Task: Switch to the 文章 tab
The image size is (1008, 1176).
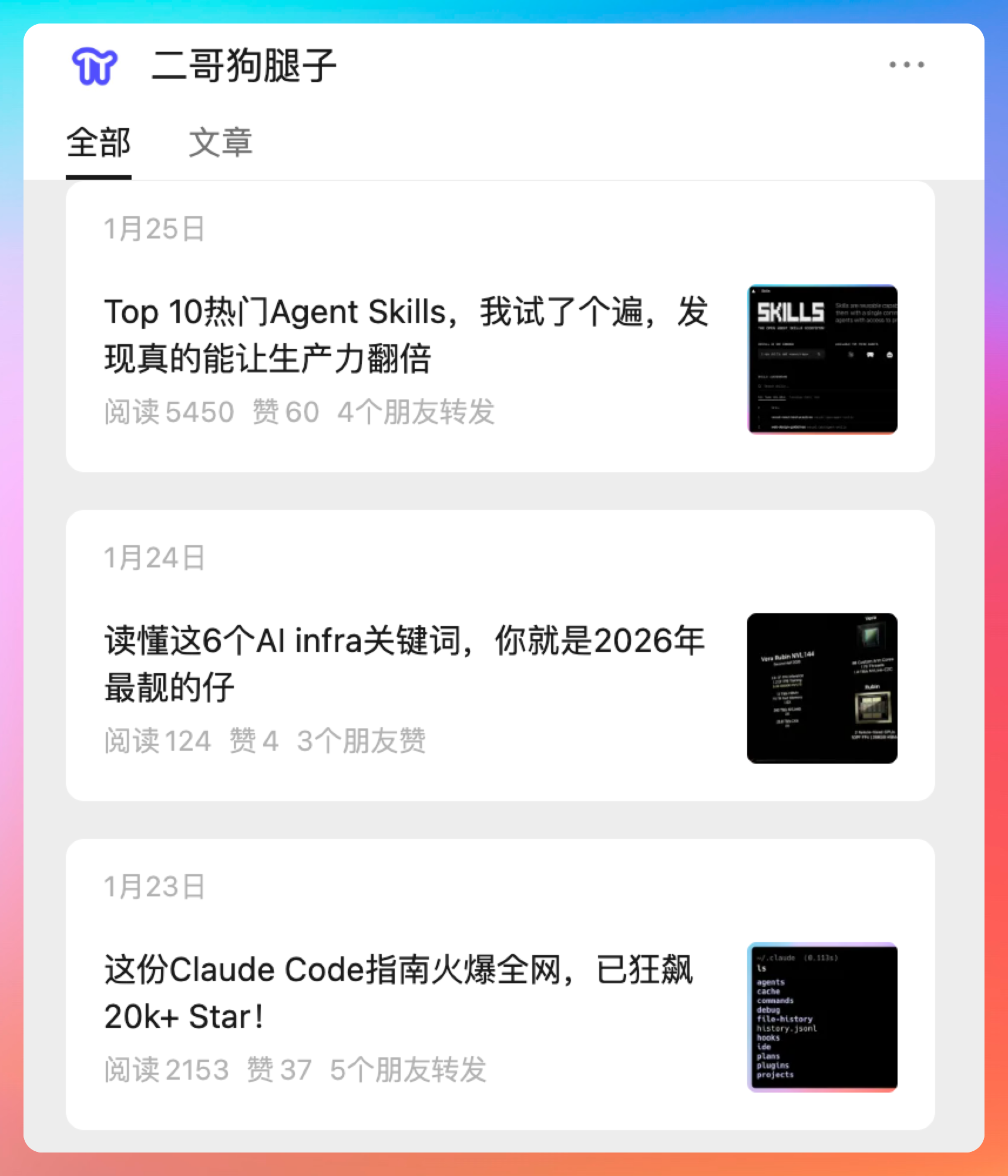Action: point(220,143)
